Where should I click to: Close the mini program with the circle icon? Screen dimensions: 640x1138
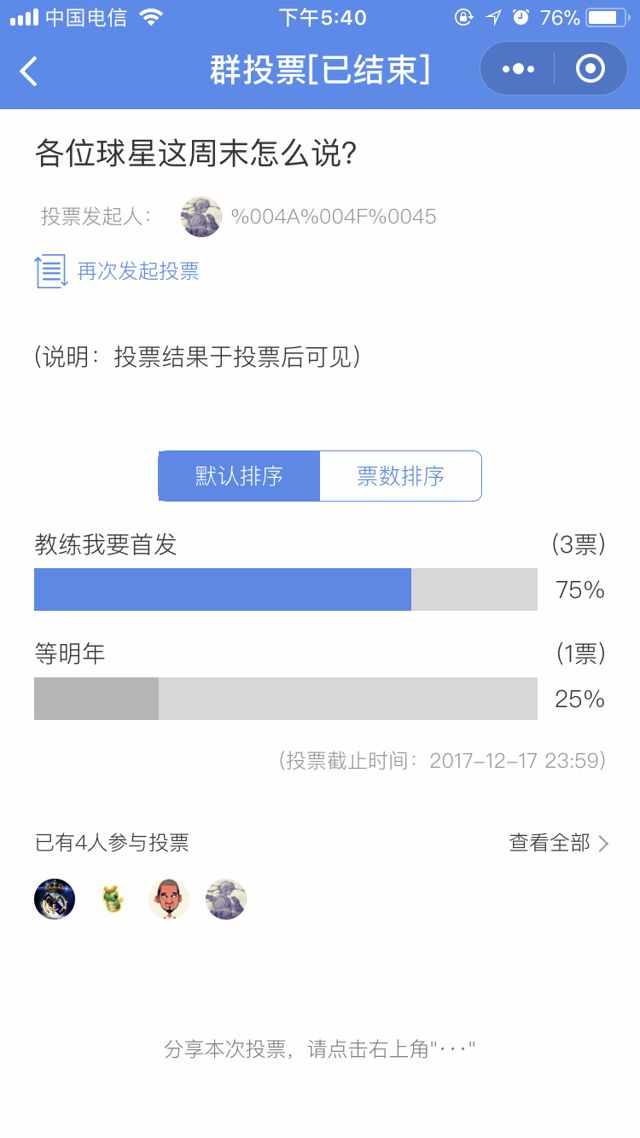(x=590, y=69)
